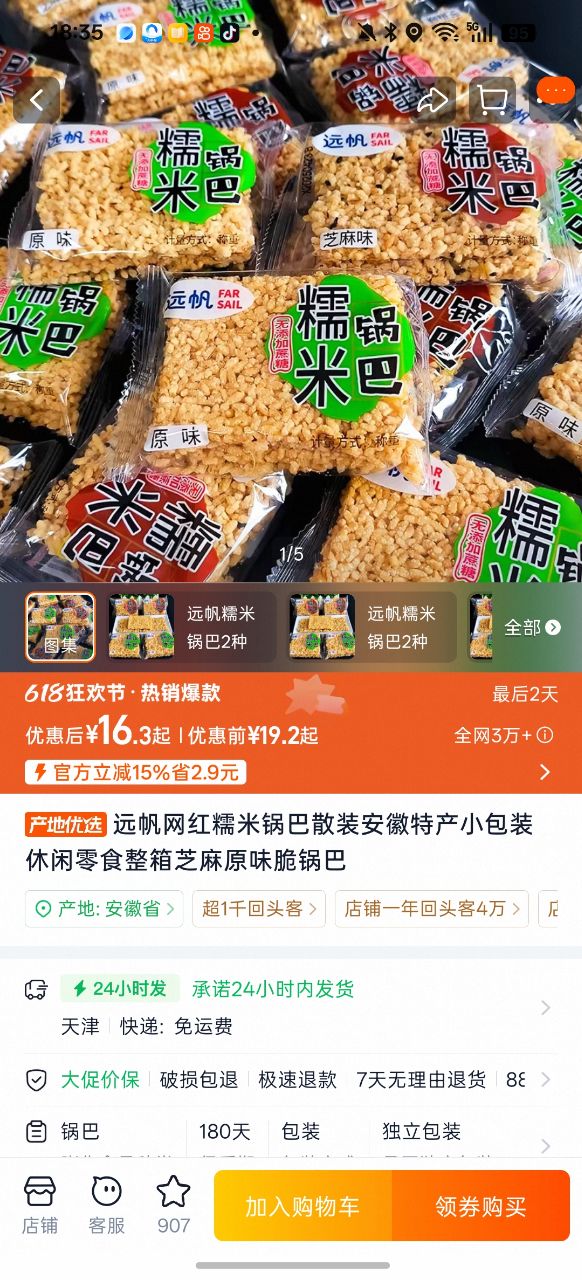
Task: Open the orange overflow menu
Action: (x=555, y=93)
